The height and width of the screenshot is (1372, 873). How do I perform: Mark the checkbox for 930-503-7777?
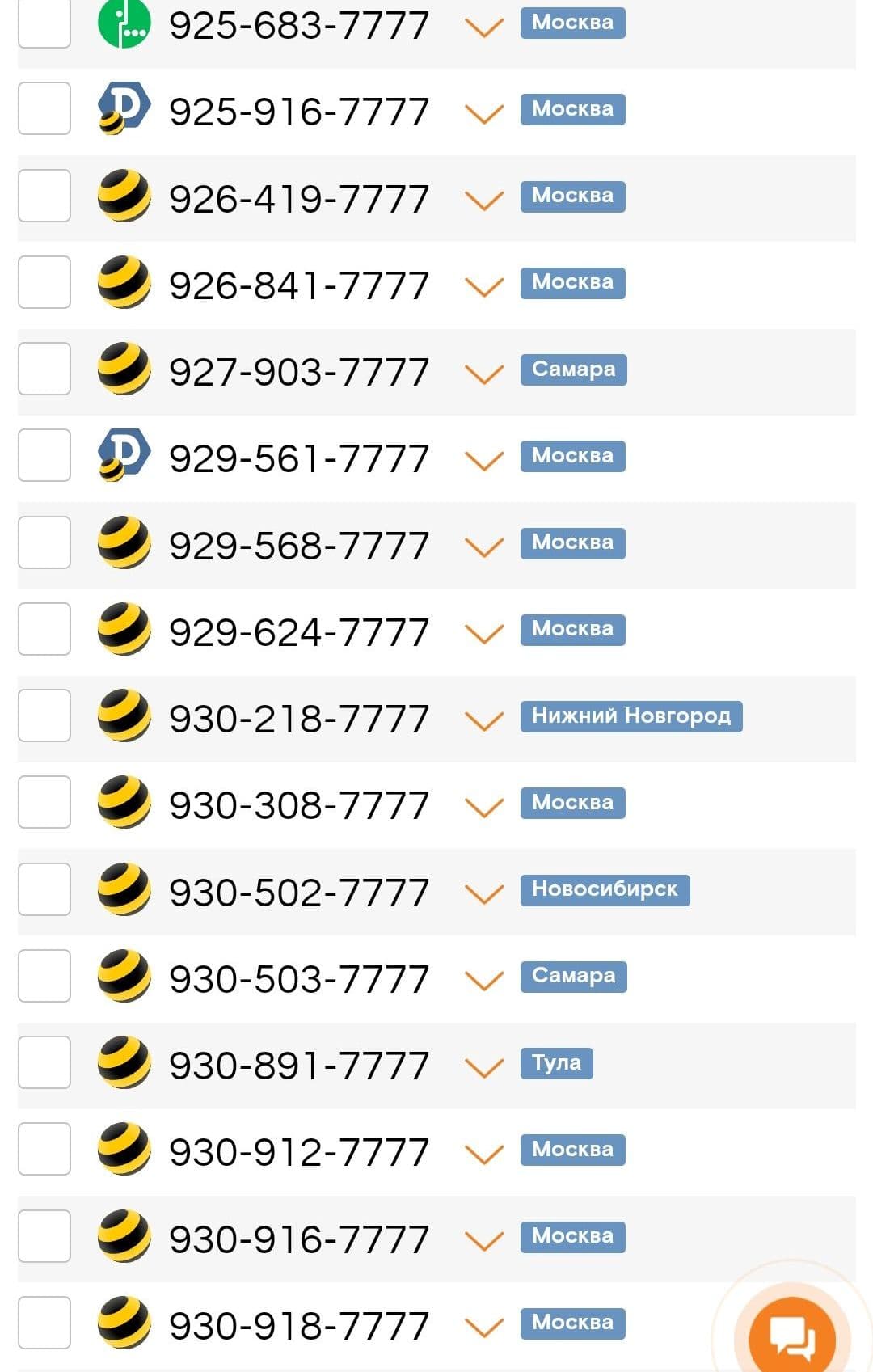44,976
